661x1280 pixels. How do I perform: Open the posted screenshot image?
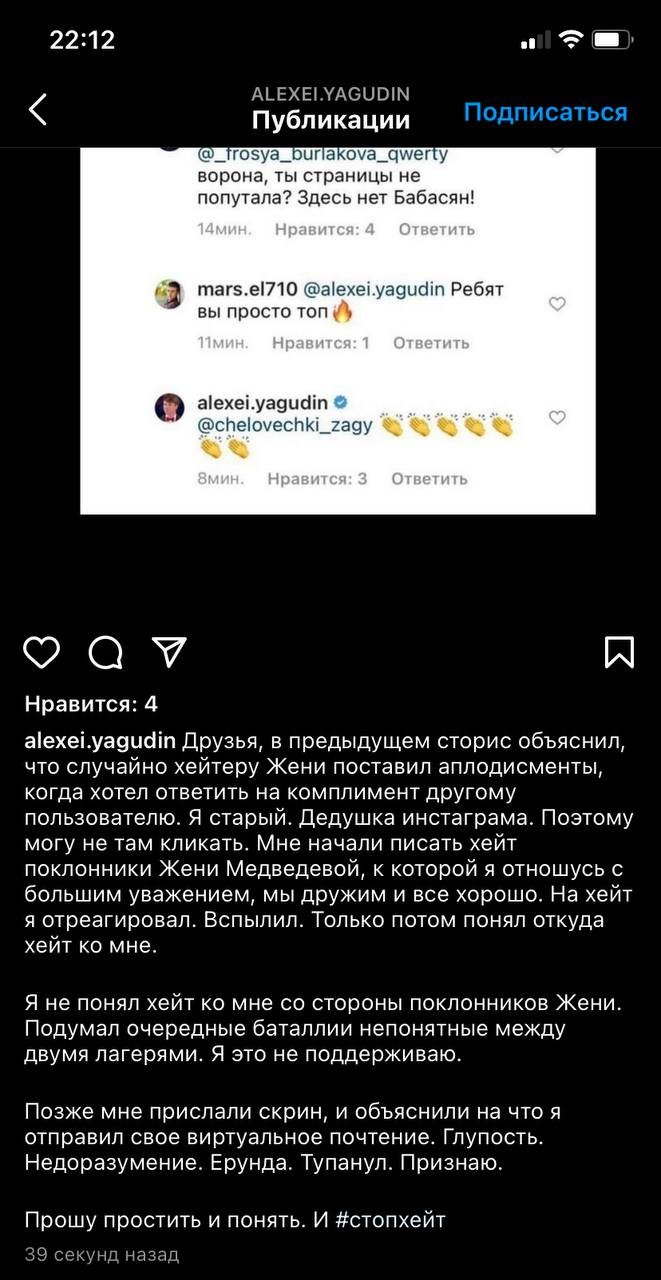(x=338, y=330)
